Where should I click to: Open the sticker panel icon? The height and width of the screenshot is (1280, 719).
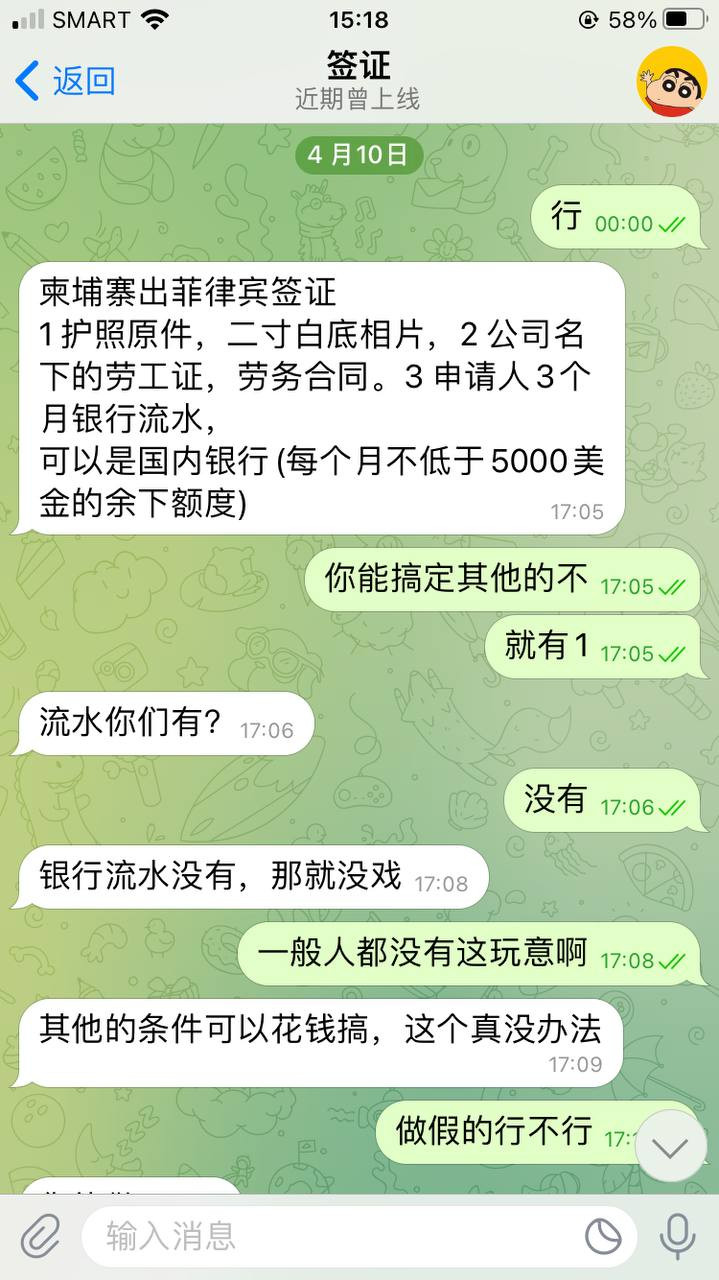pyautogui.click(x=603, y=1237)
